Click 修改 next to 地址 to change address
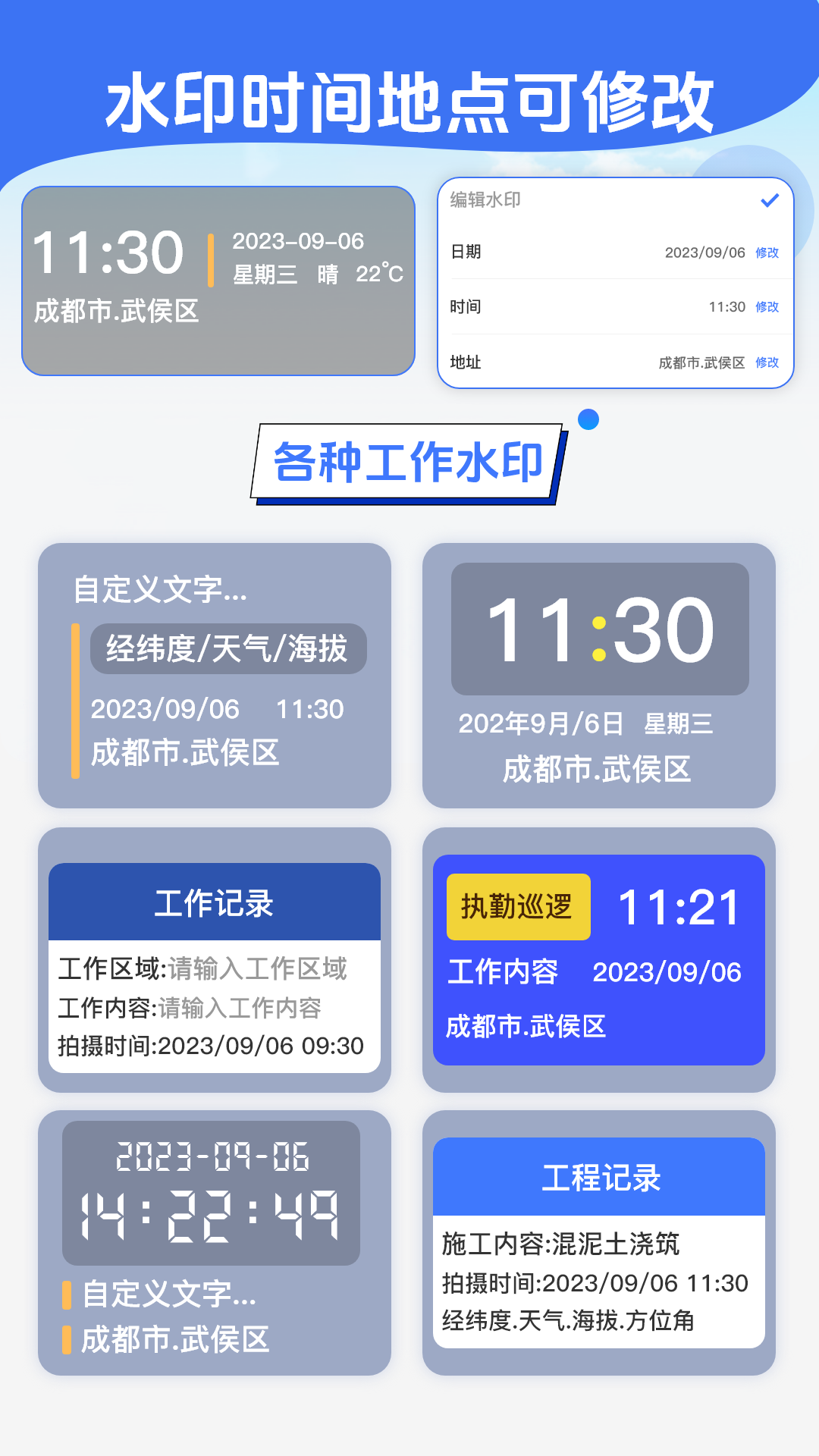Viewport: 819px width, 1456px height. pyautogui.click(x=767, y=363)
